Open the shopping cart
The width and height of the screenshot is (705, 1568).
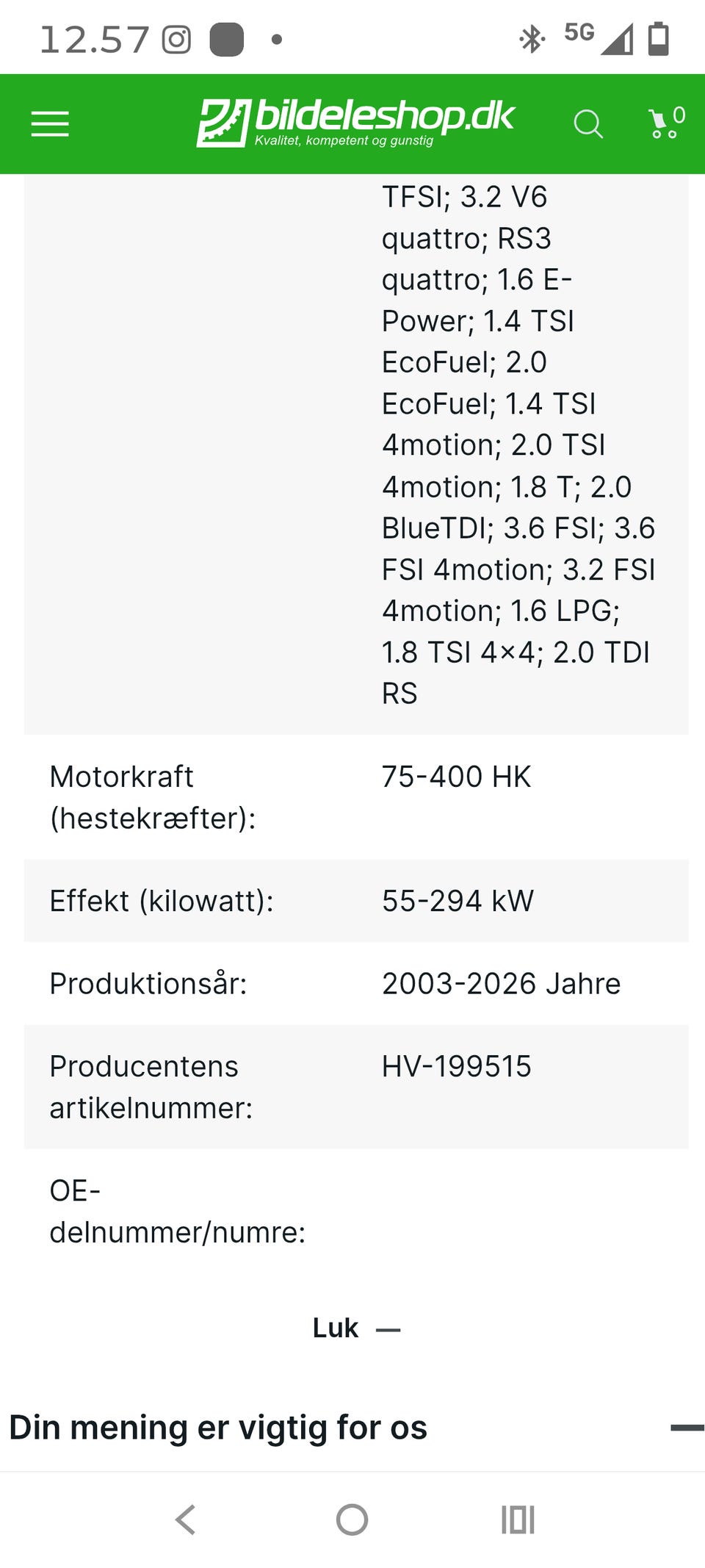(x=666, y=123)
